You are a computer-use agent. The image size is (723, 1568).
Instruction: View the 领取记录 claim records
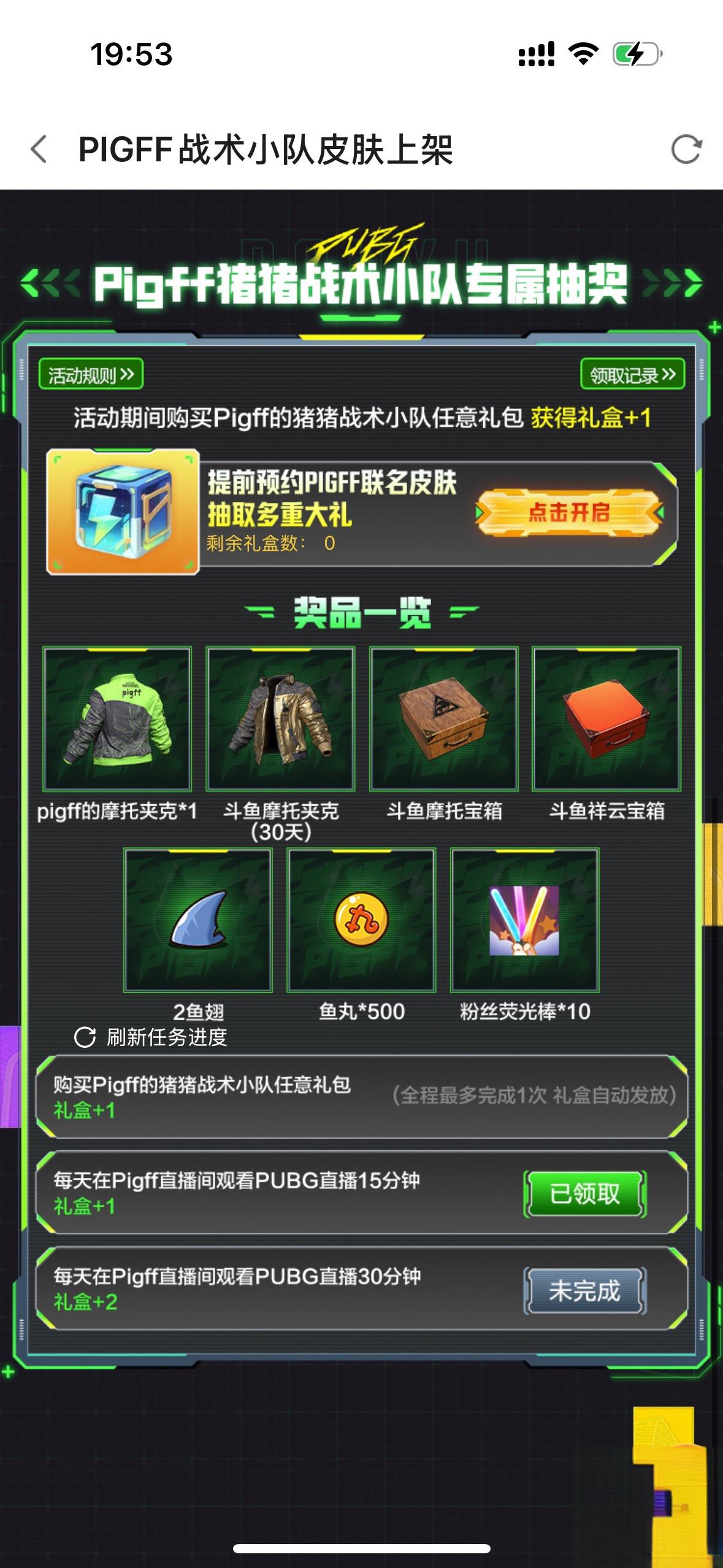pyautogui.click(x=632, y=374)
